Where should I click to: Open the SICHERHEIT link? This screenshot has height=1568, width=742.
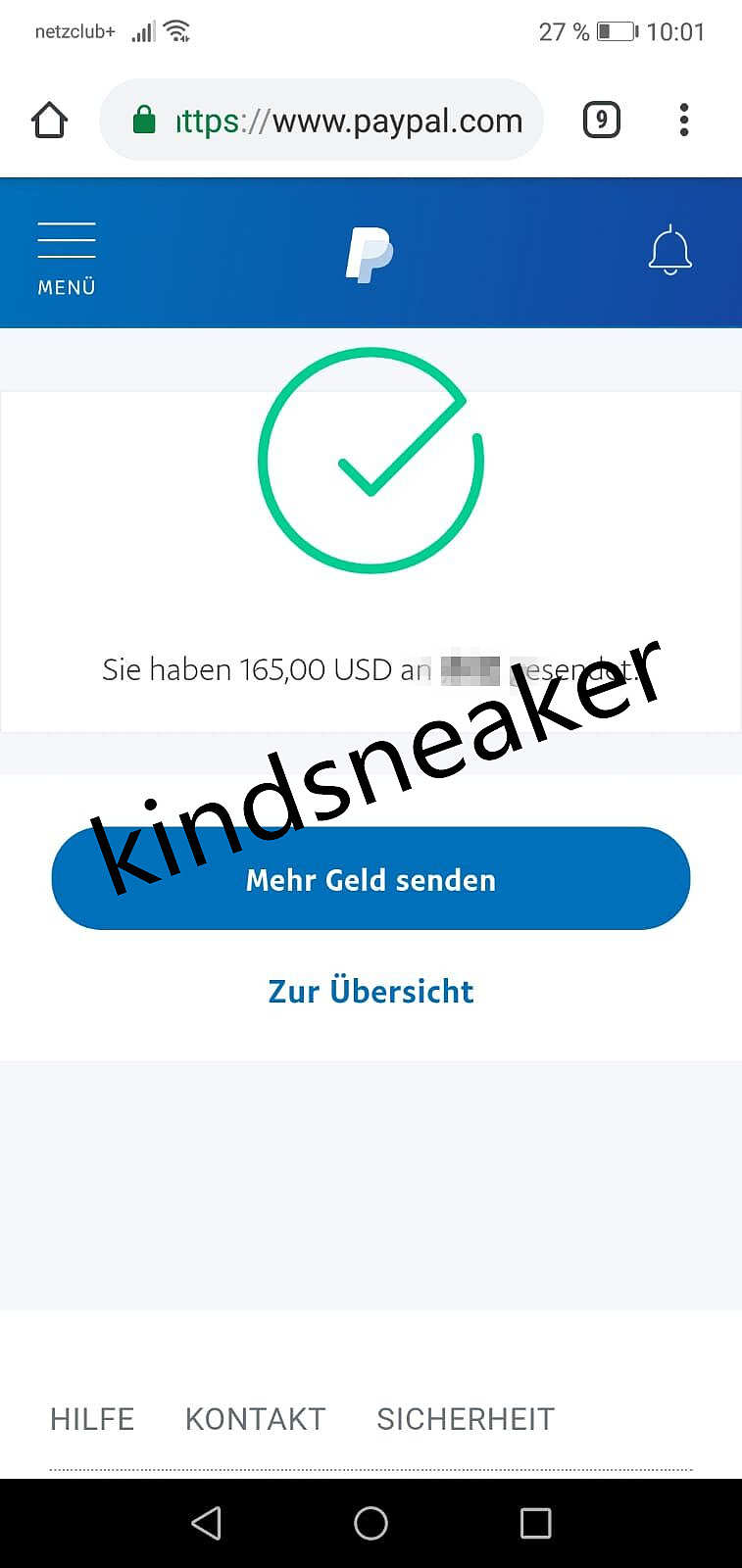(466, 1418)
